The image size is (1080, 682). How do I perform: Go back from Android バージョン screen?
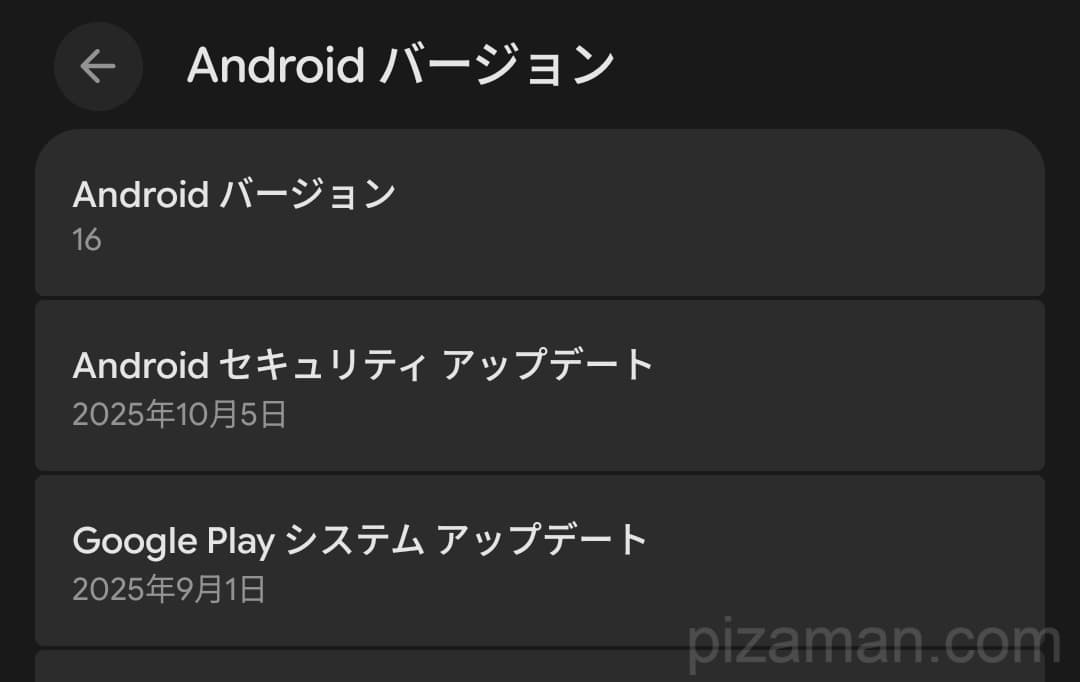98,67
